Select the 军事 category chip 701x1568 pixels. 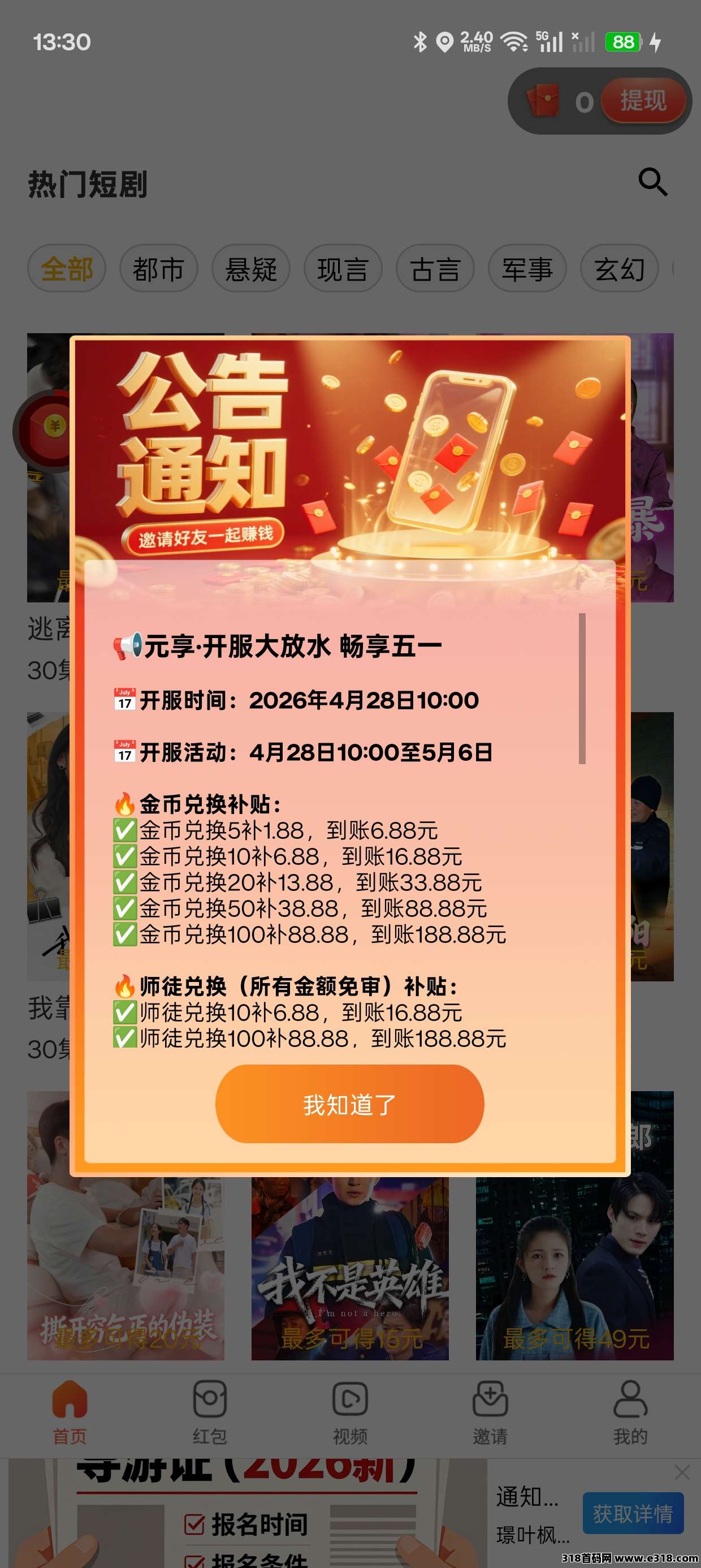527,269
